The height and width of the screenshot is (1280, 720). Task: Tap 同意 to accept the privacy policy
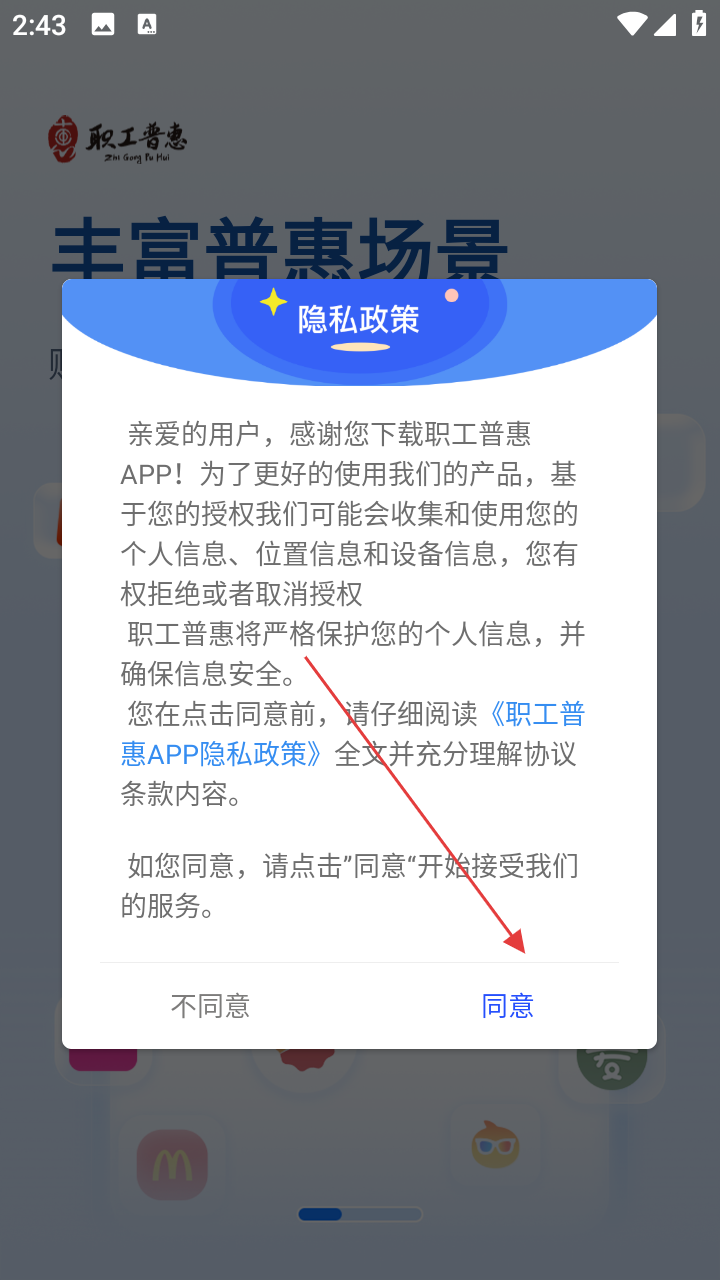coord(508,1006)
